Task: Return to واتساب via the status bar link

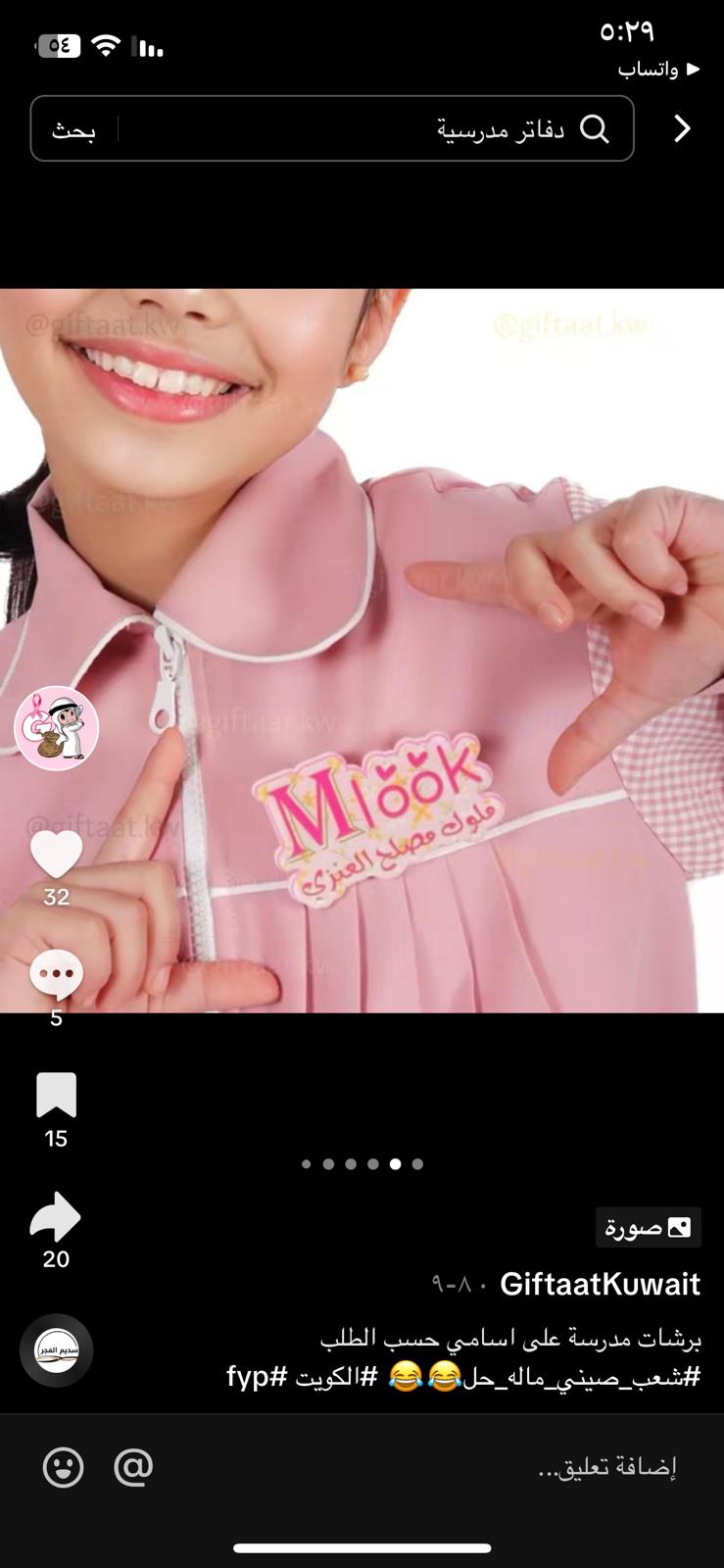Action: coord(658,69)
